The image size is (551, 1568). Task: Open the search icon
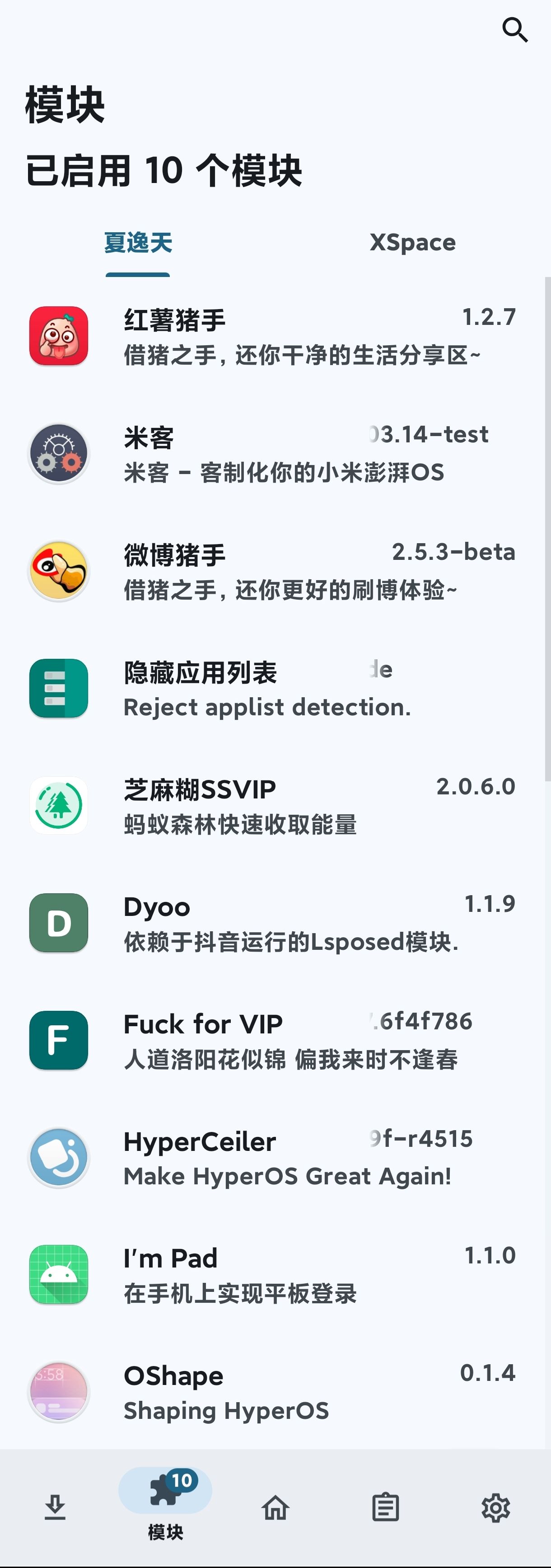514,29
